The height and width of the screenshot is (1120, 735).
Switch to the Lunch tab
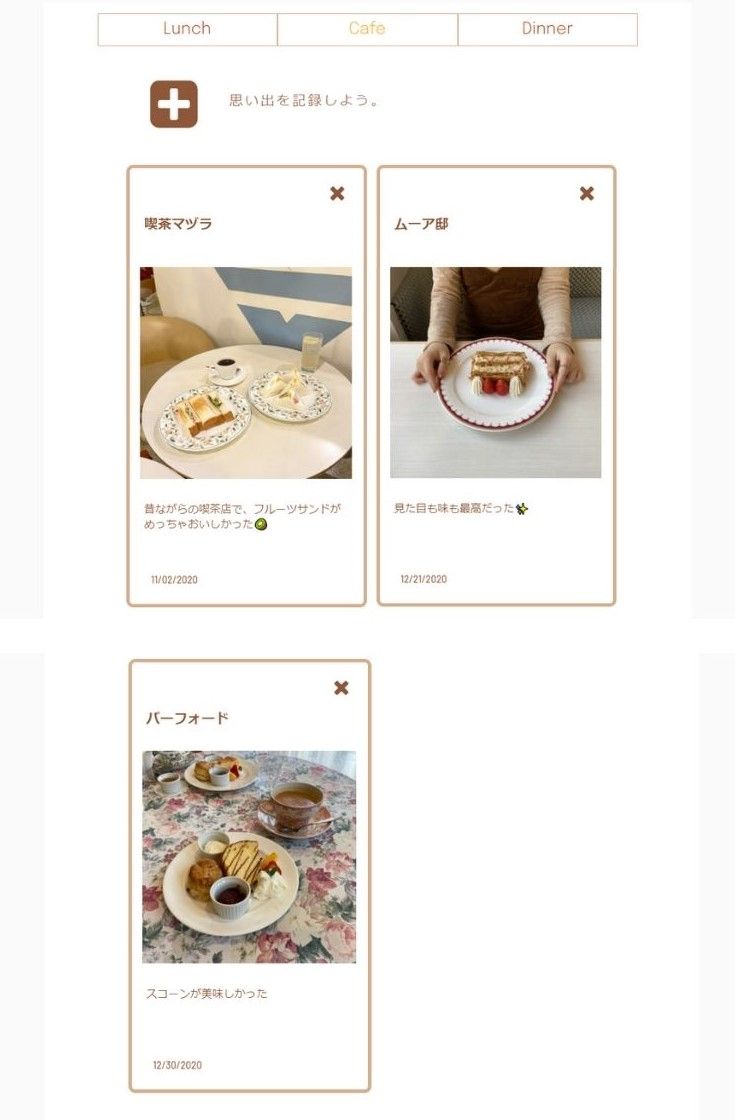pyautogui.click(x=187, y=29)
